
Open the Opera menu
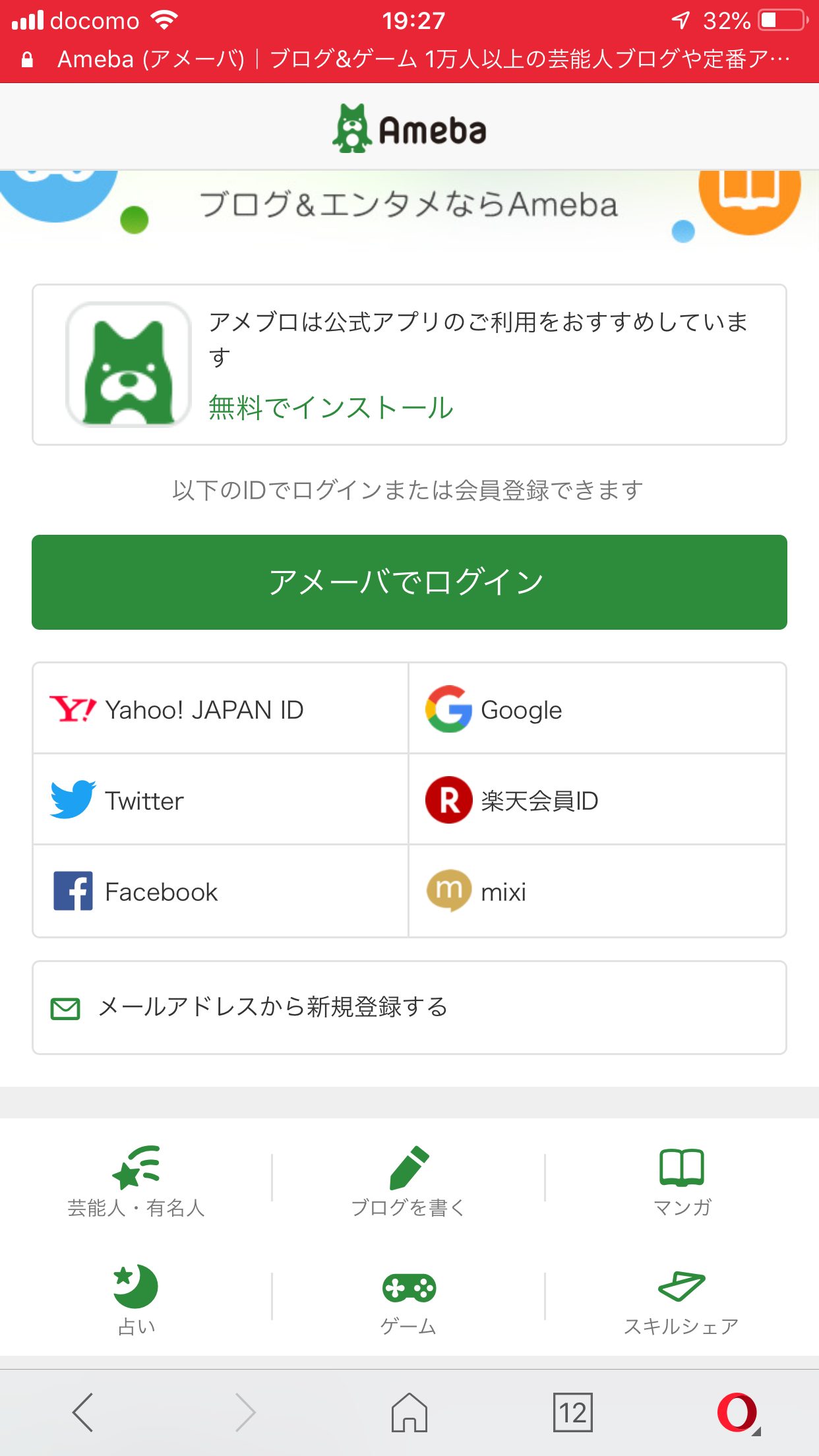(737, 1412)
